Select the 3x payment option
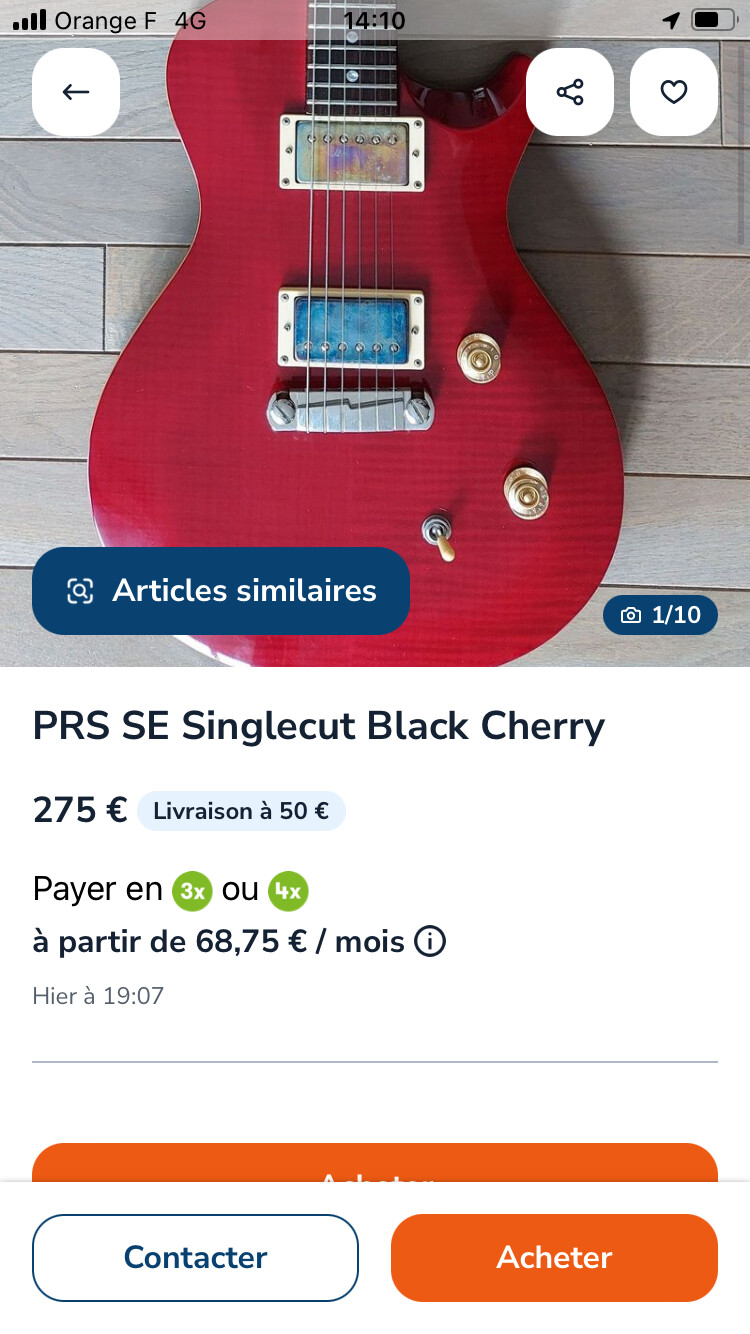The image size is (750, 1334). click(192, 890)
